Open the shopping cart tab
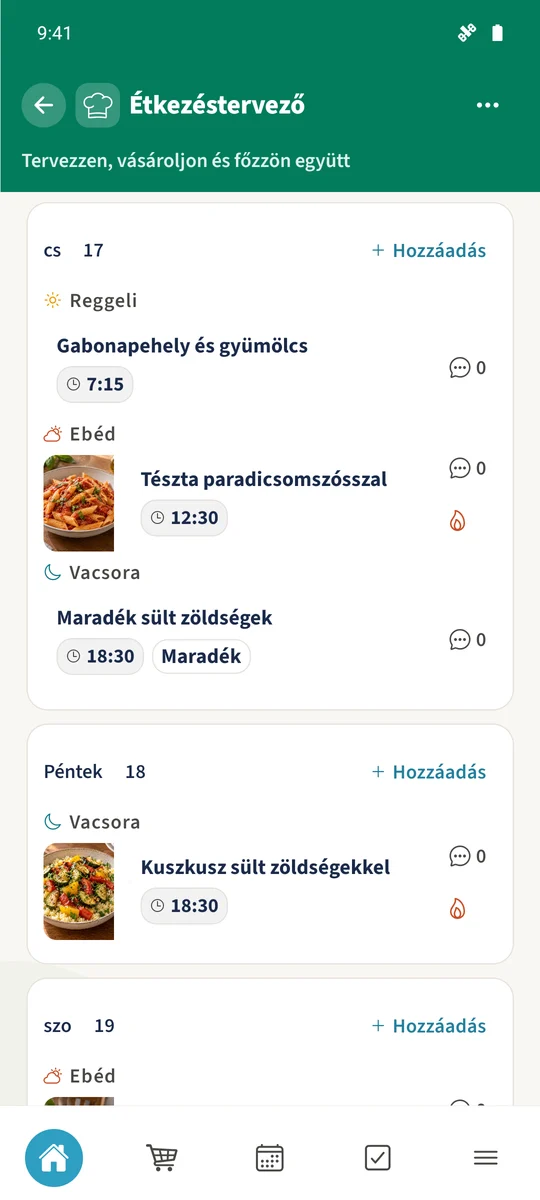540x1200 pixels. [162, 1158]
